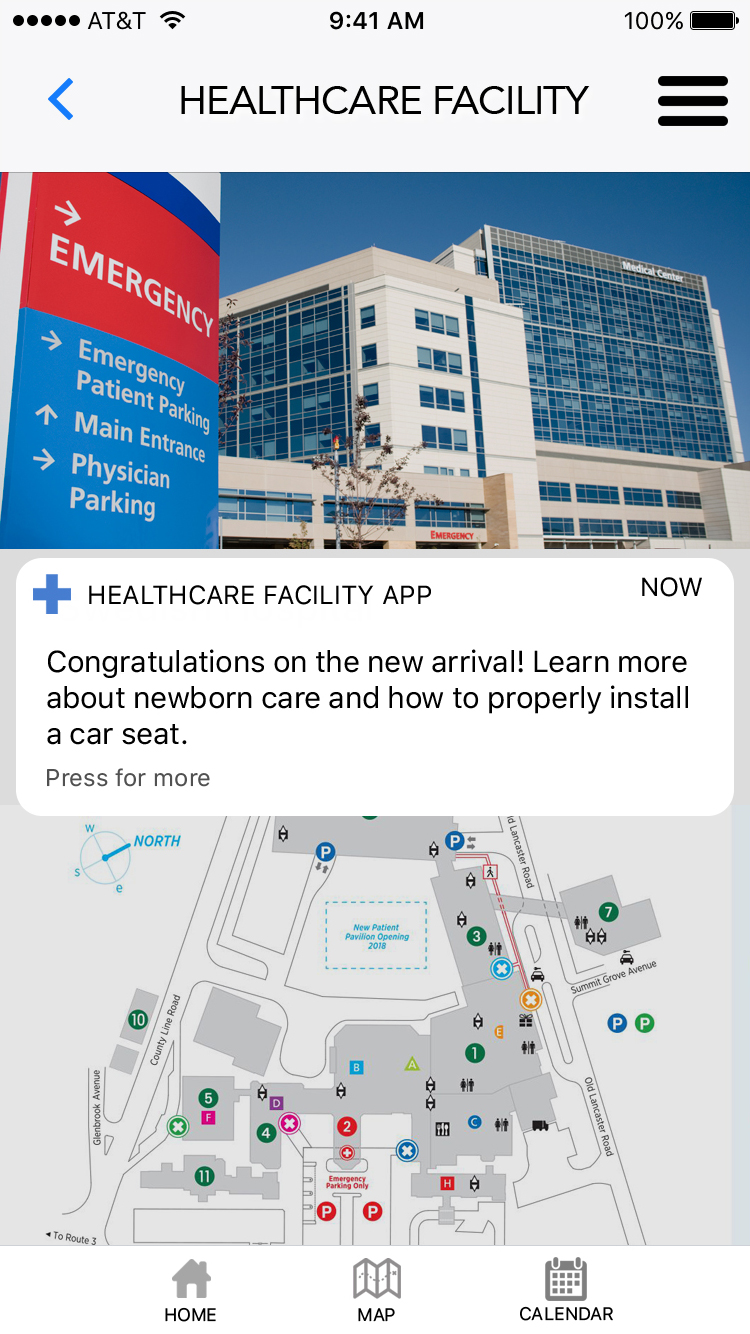Go back using the blue arrow

61,100
